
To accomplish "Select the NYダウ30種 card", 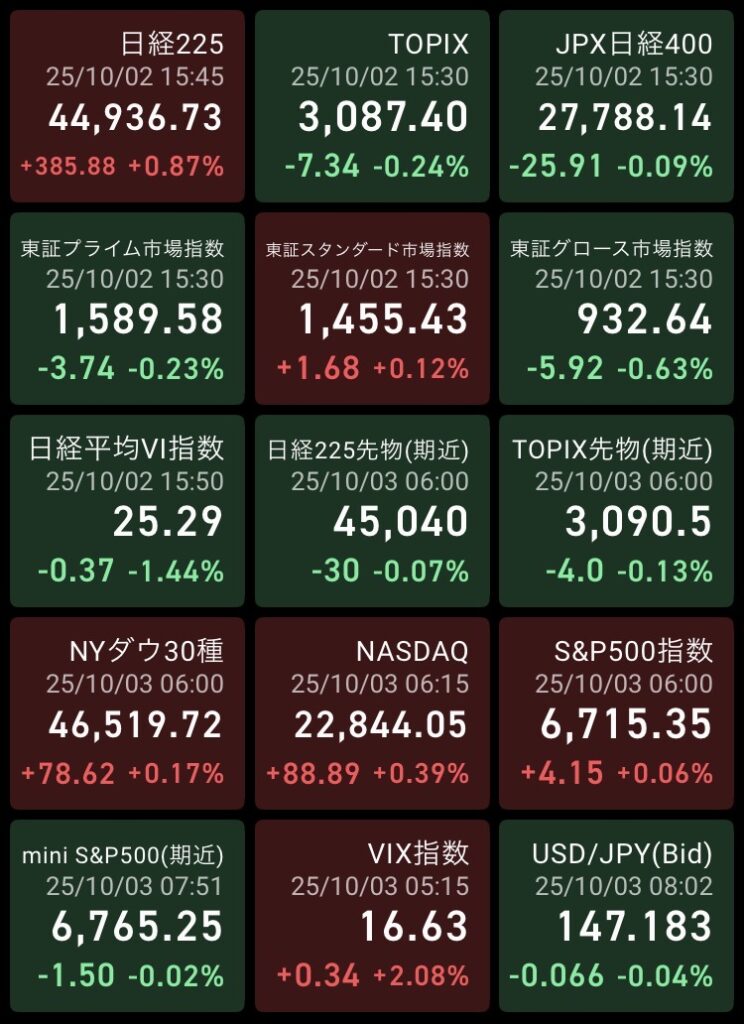I will click(127, 713).
